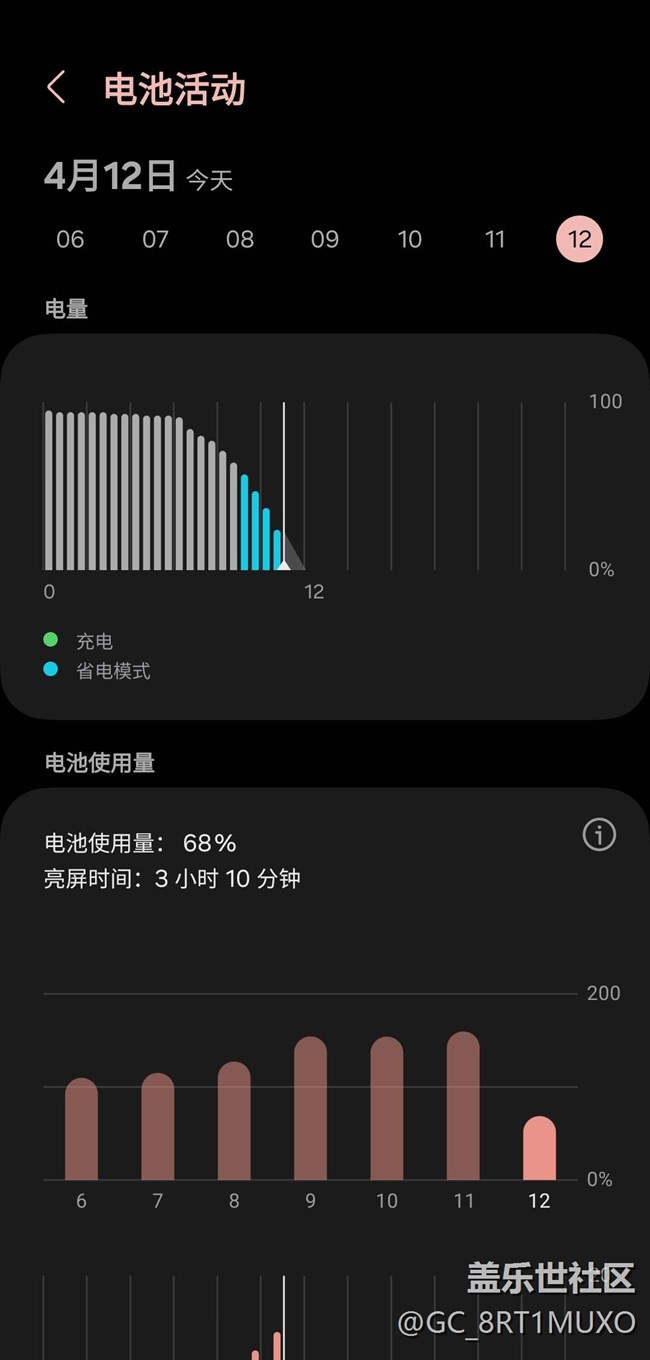
Task: Select date 06 in the date row
Action: pos(70,240)
